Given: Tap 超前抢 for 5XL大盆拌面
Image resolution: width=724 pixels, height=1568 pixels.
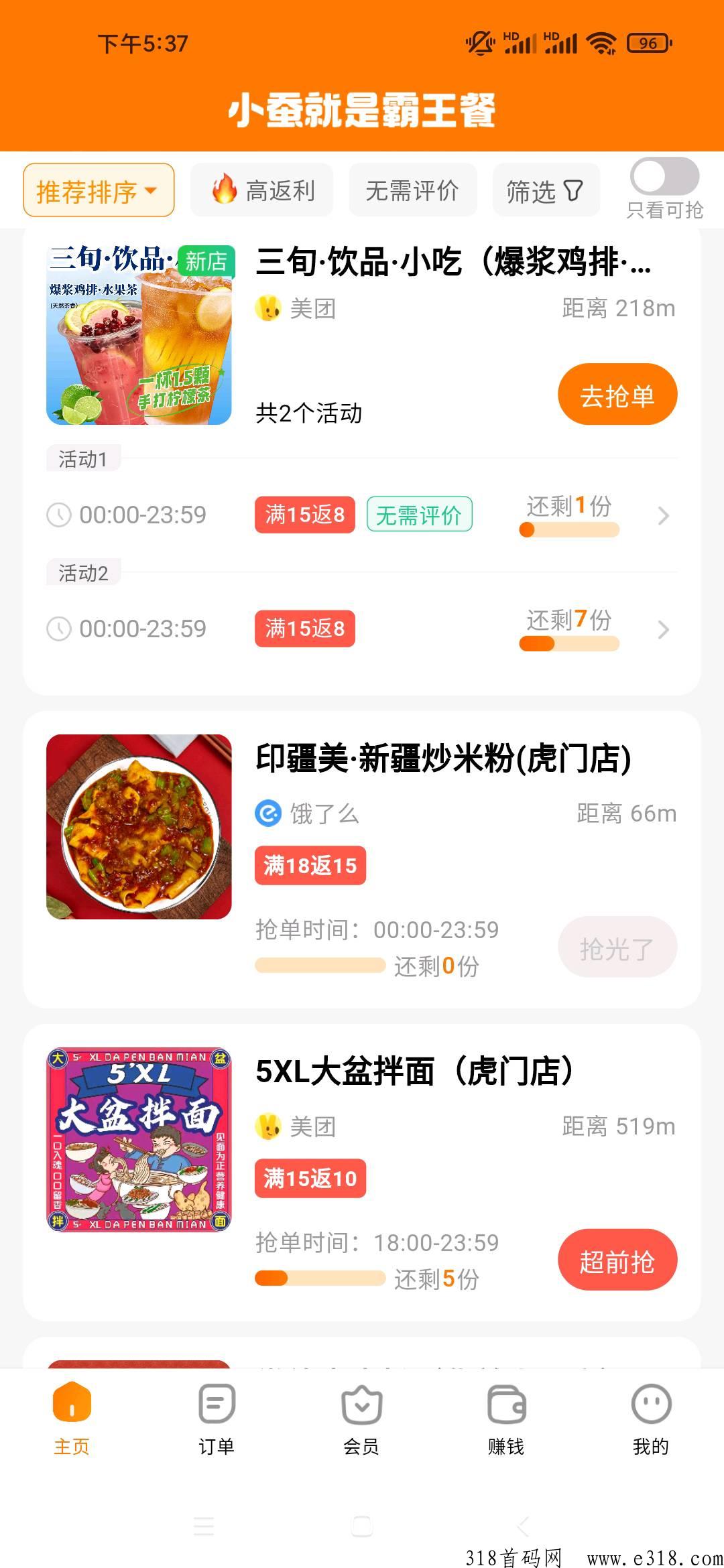Looking at the screenshot, I should coord(617,1260).
